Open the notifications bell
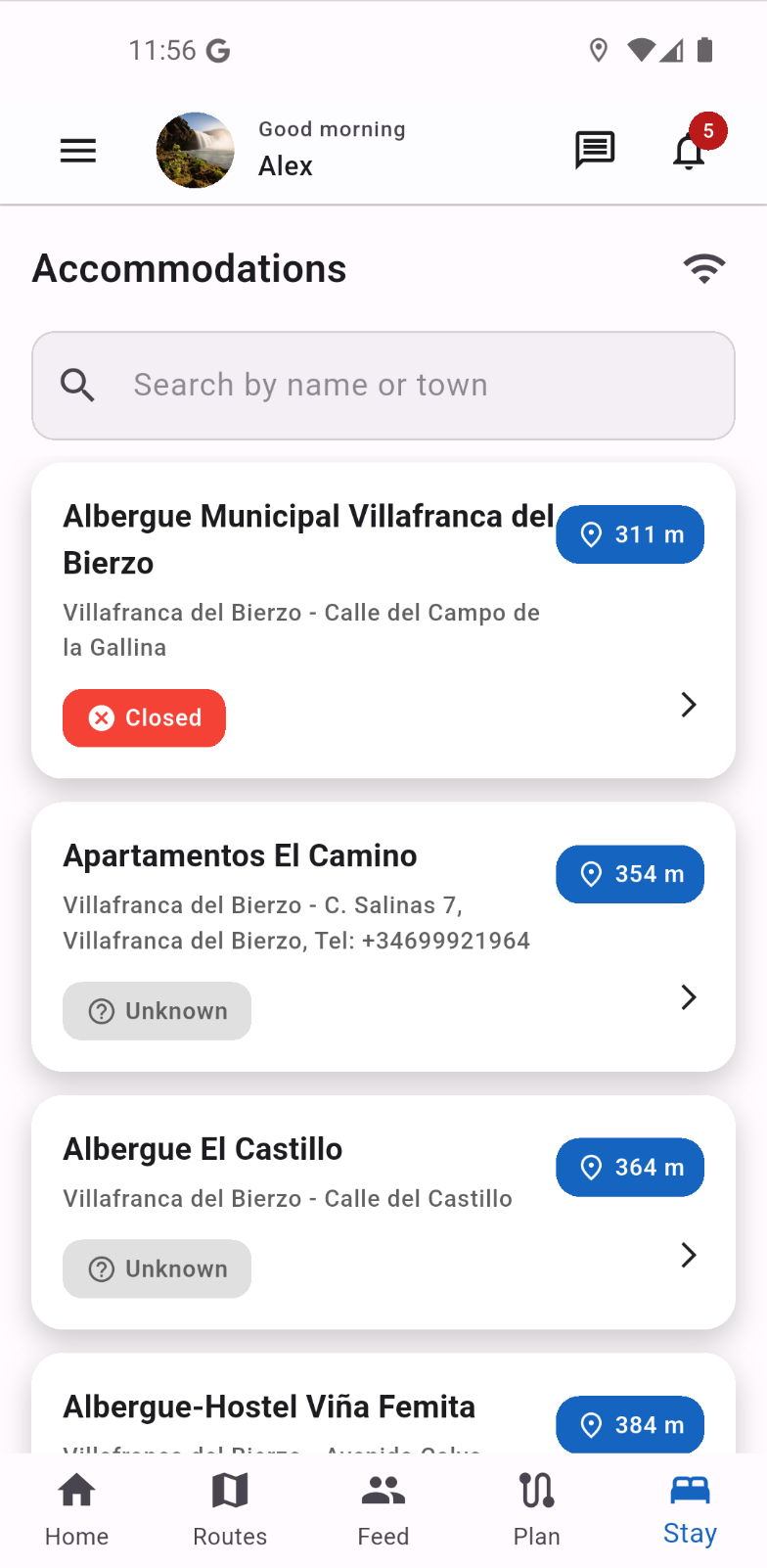The width and height of the screenshot is (767, 1568). click(x=690, y=152)
